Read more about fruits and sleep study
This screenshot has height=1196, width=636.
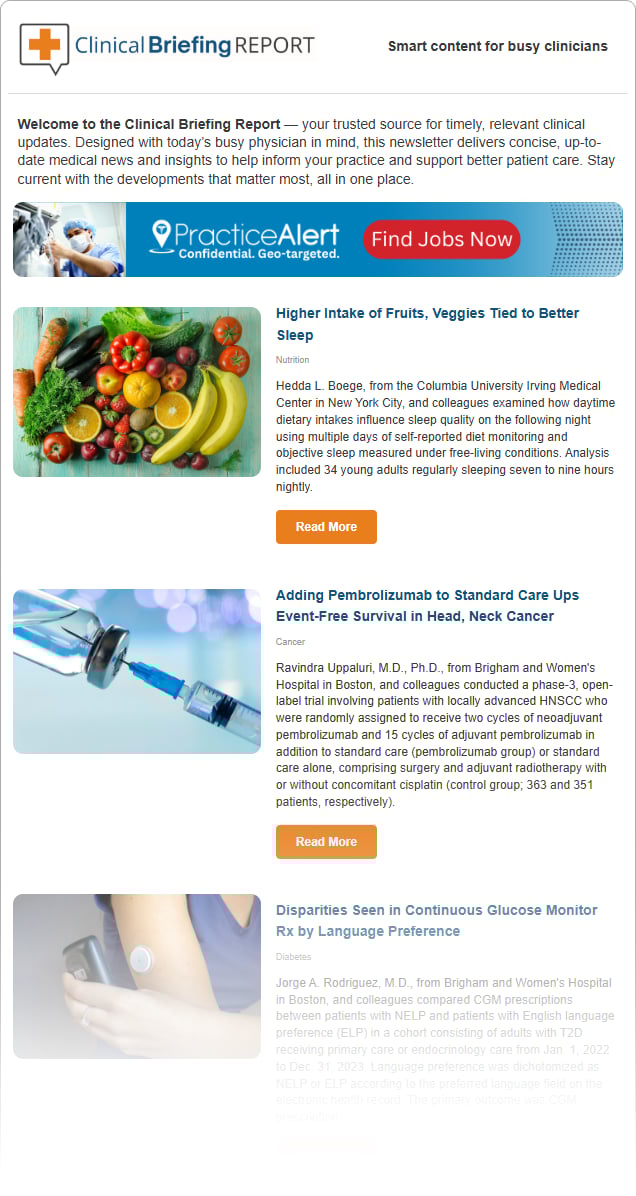click(x=326, y=527)
